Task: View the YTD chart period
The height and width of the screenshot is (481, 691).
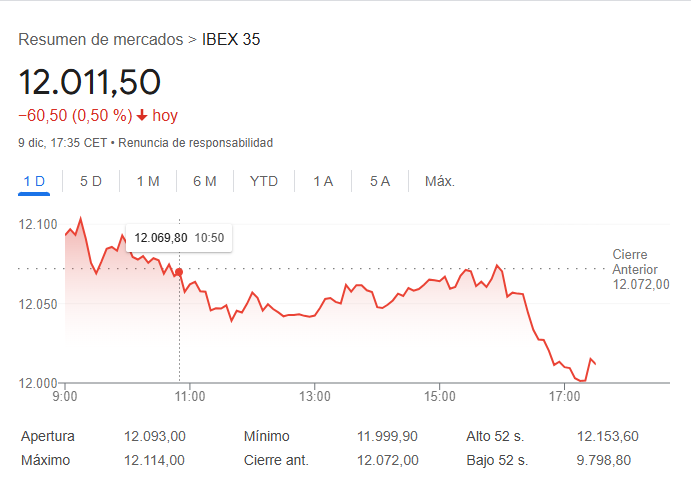Action: coord(264,181)
